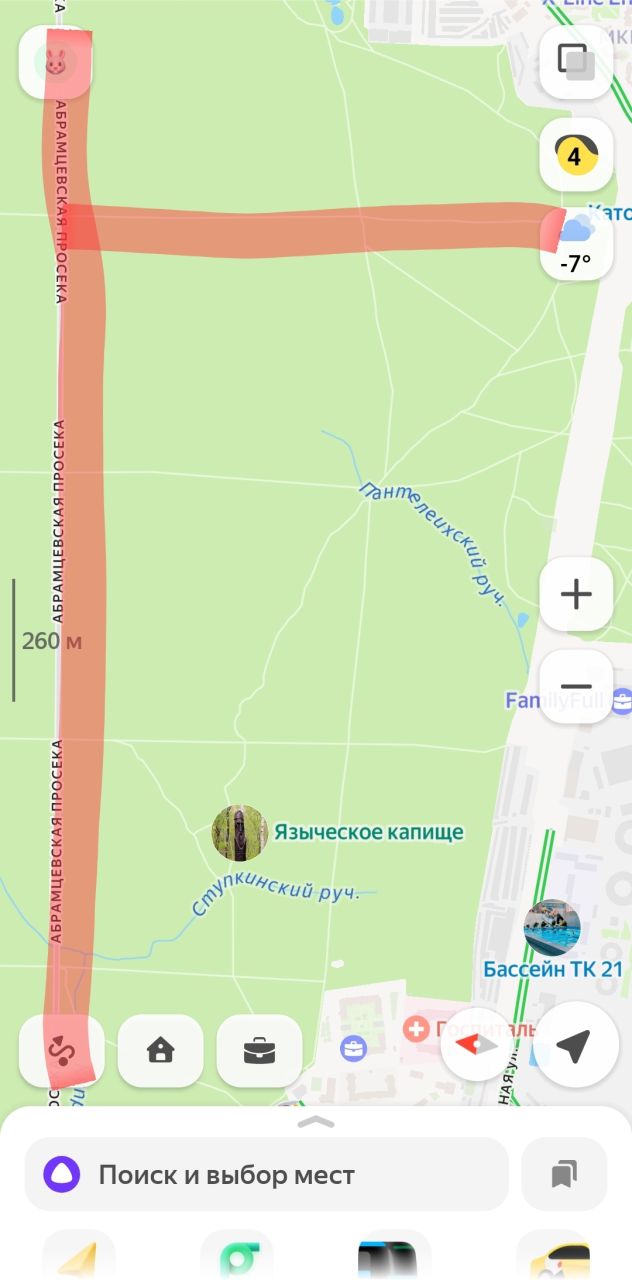Screen dimensions: 632x1280
Task: Open saved bookmarks
Action: click(x=564, y=1174)
